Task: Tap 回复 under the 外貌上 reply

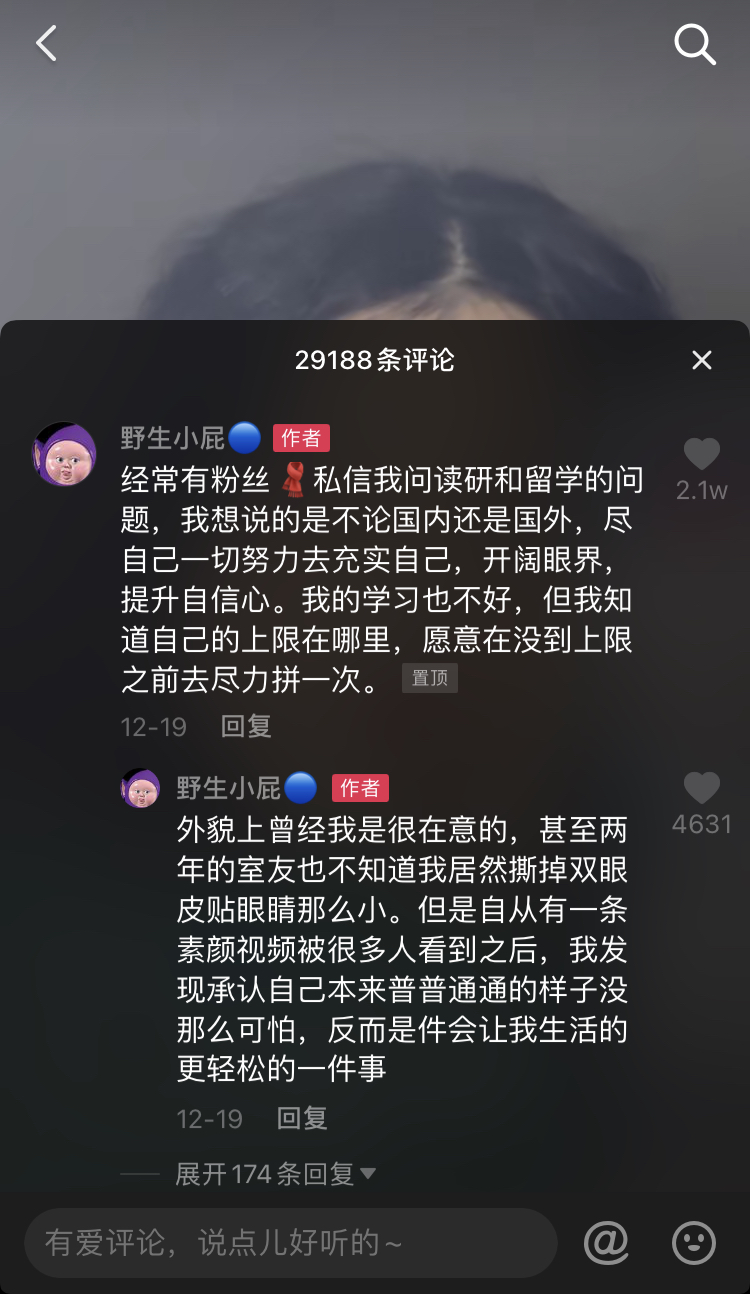Action: pyautogui.click(x=302, y=1118)
